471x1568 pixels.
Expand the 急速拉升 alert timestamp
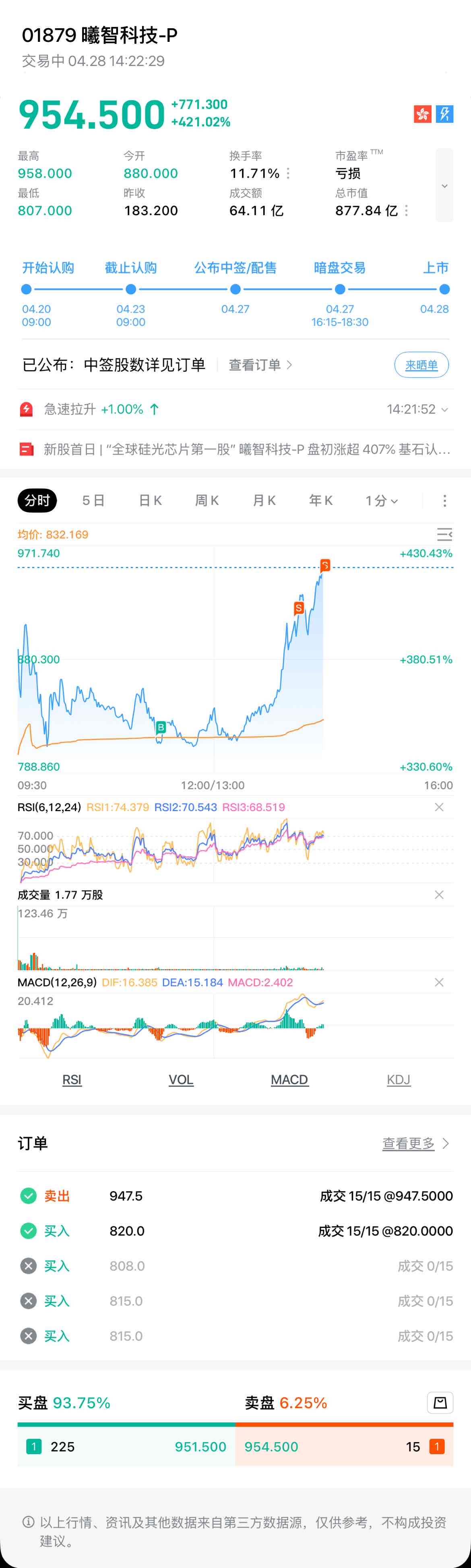tap(417, 410)
